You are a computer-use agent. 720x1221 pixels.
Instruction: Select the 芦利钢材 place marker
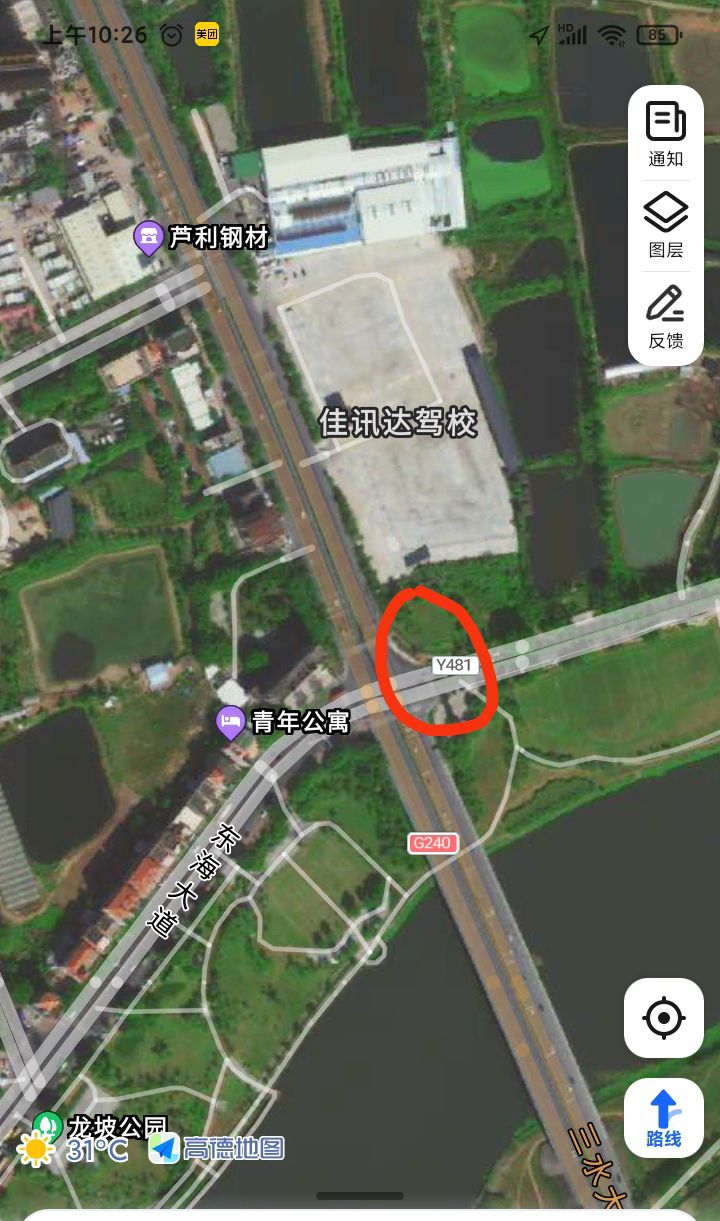[x=149, y=238]
